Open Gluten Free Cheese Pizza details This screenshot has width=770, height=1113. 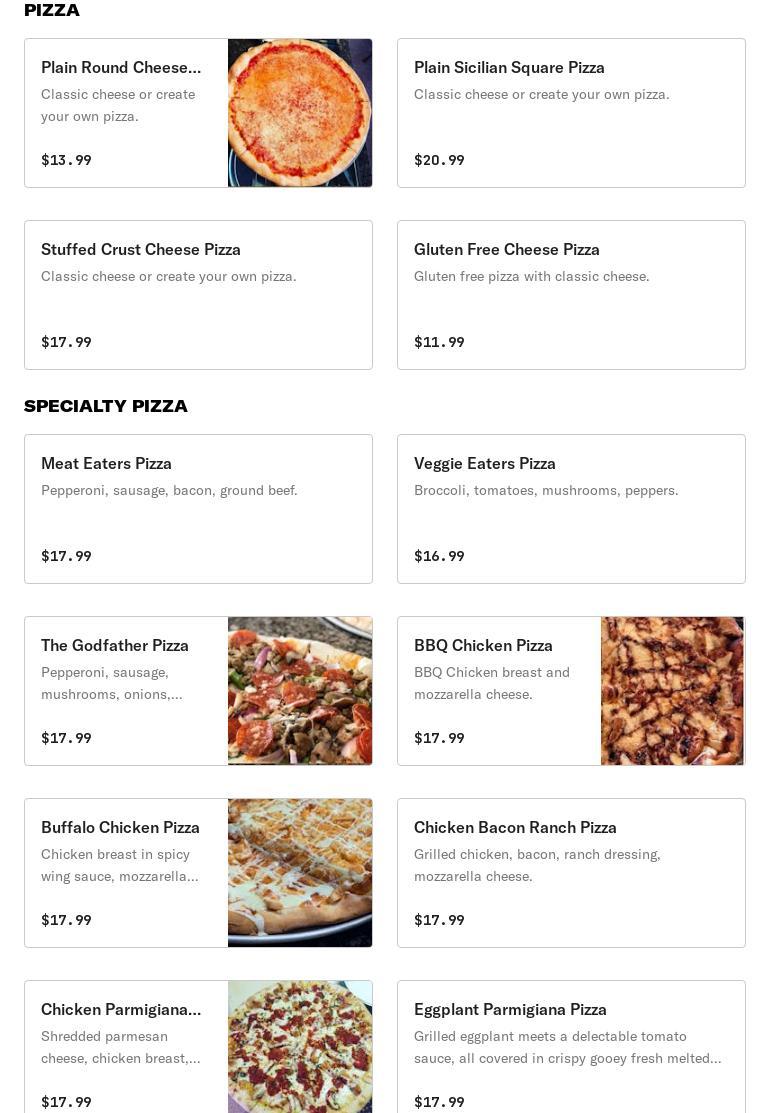tap(571, 295)
